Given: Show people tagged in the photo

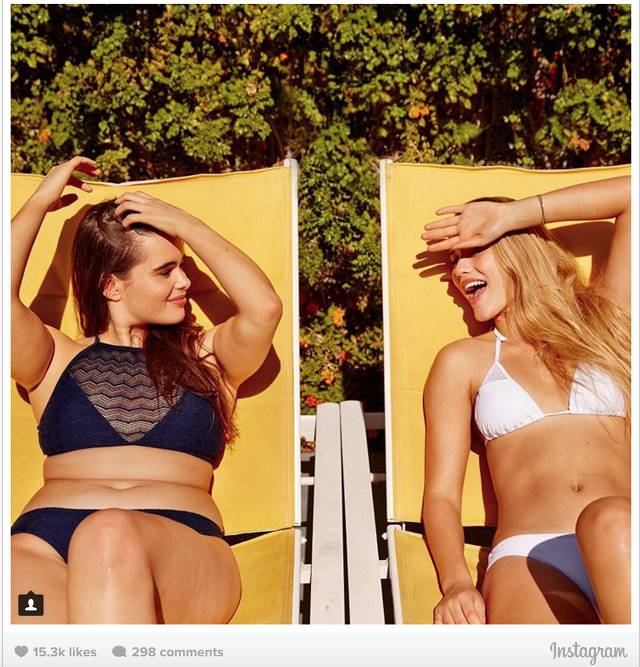Looking at the screenshot, I should 30,604.
